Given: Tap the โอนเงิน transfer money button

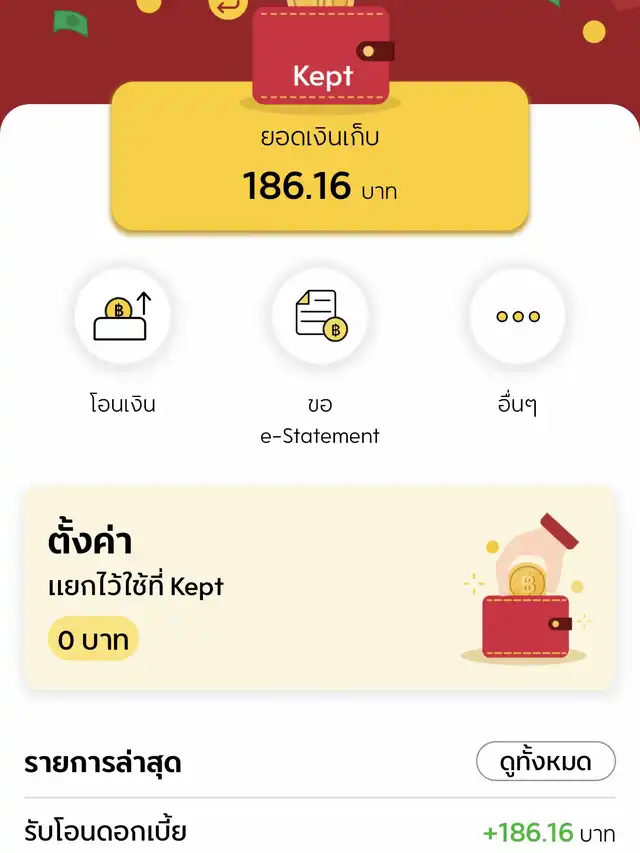Looking at the screenshot, I should point(121,318).
